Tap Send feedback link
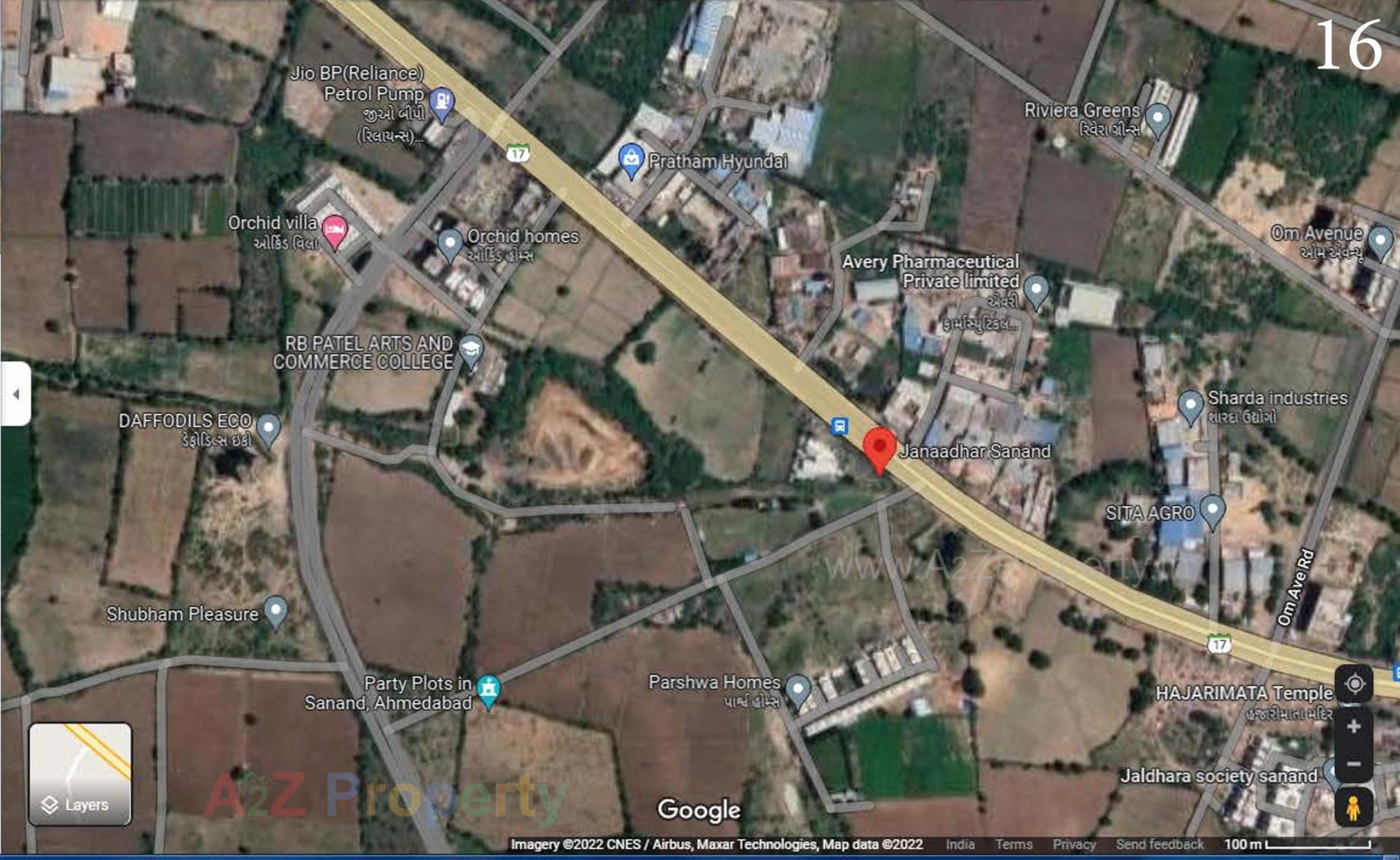 1159,844
